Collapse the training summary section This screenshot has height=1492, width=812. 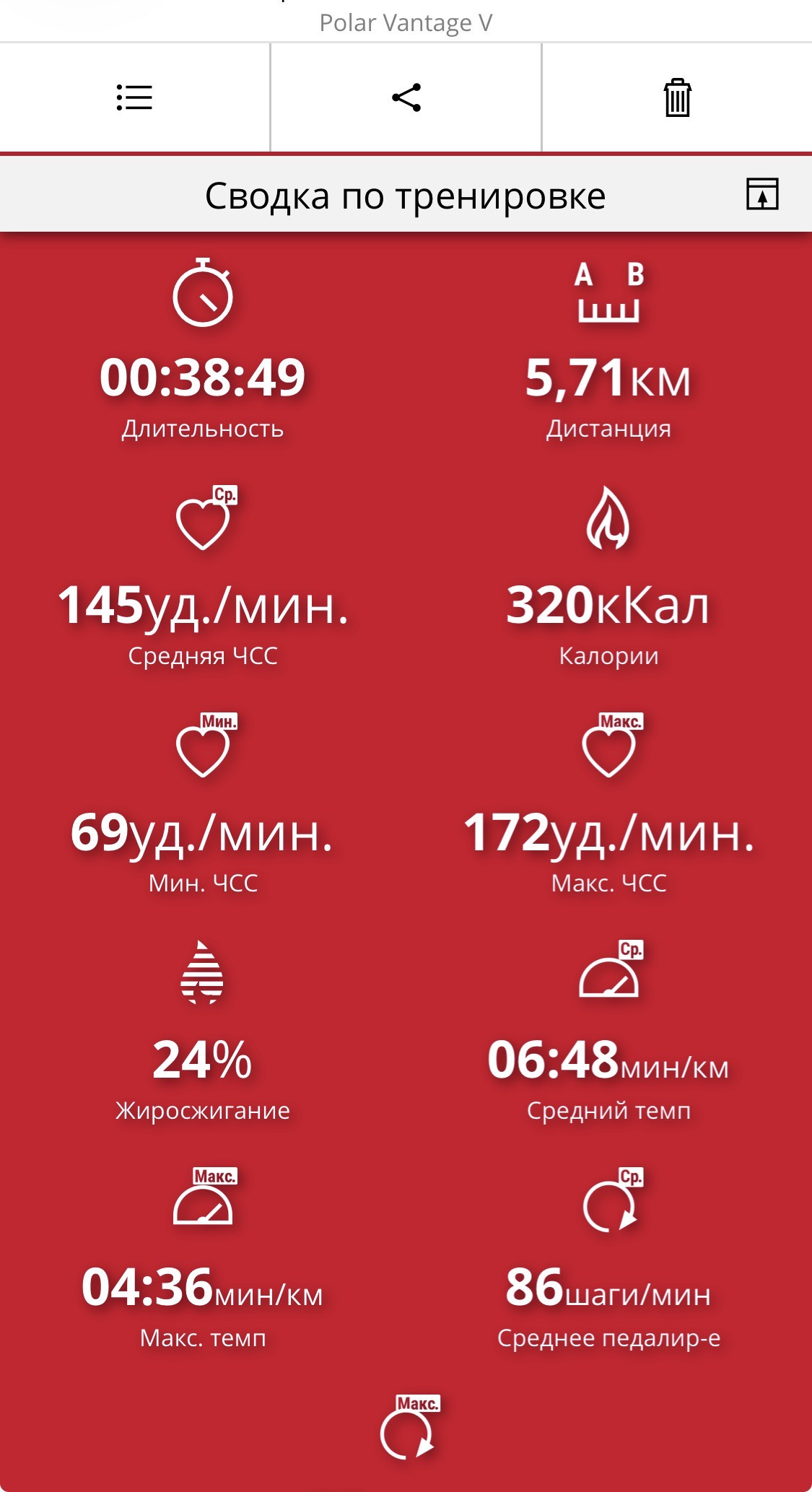point(762,194)
